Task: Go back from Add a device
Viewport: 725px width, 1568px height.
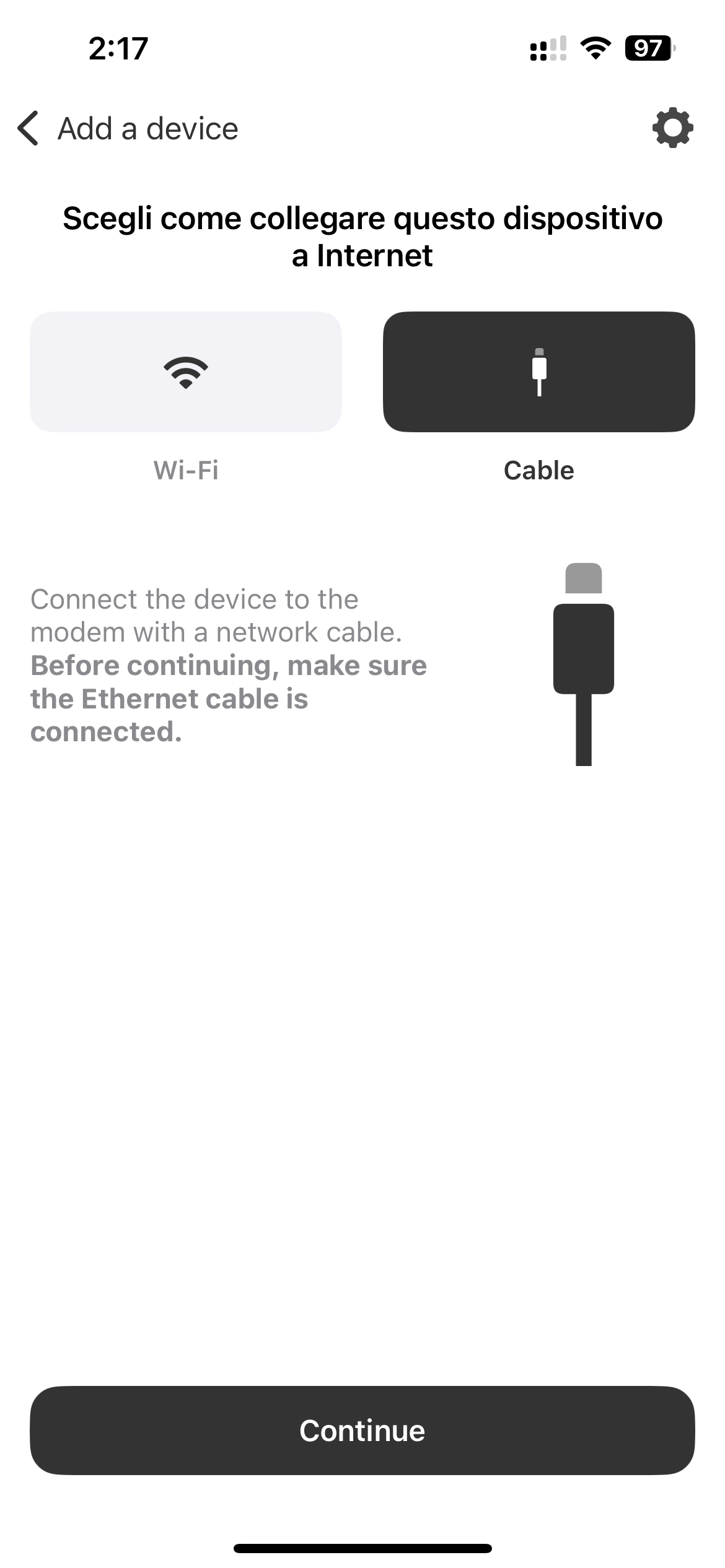Action: (x=29, y=129)
